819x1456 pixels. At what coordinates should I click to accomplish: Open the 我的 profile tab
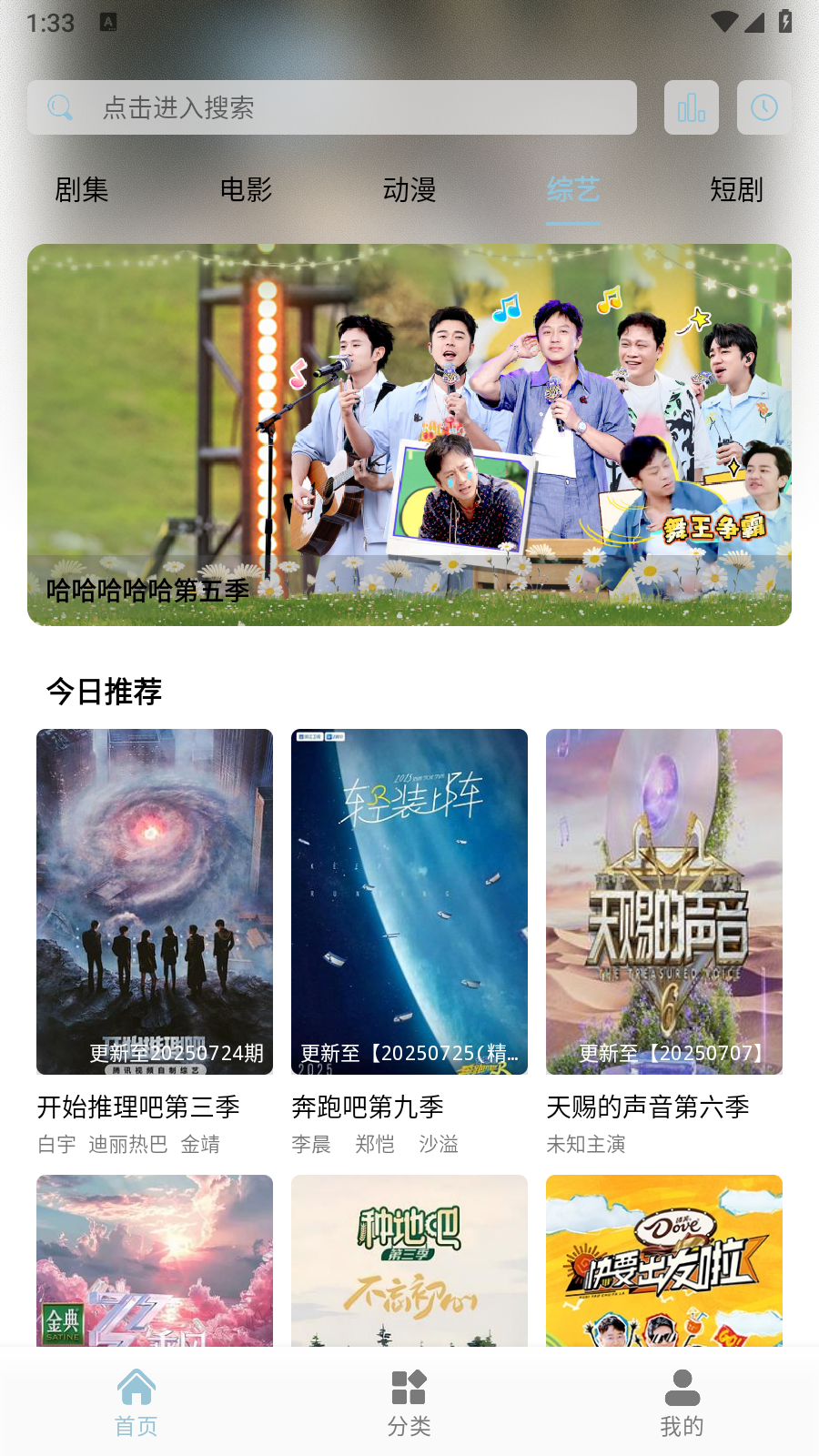[682, 1403]
